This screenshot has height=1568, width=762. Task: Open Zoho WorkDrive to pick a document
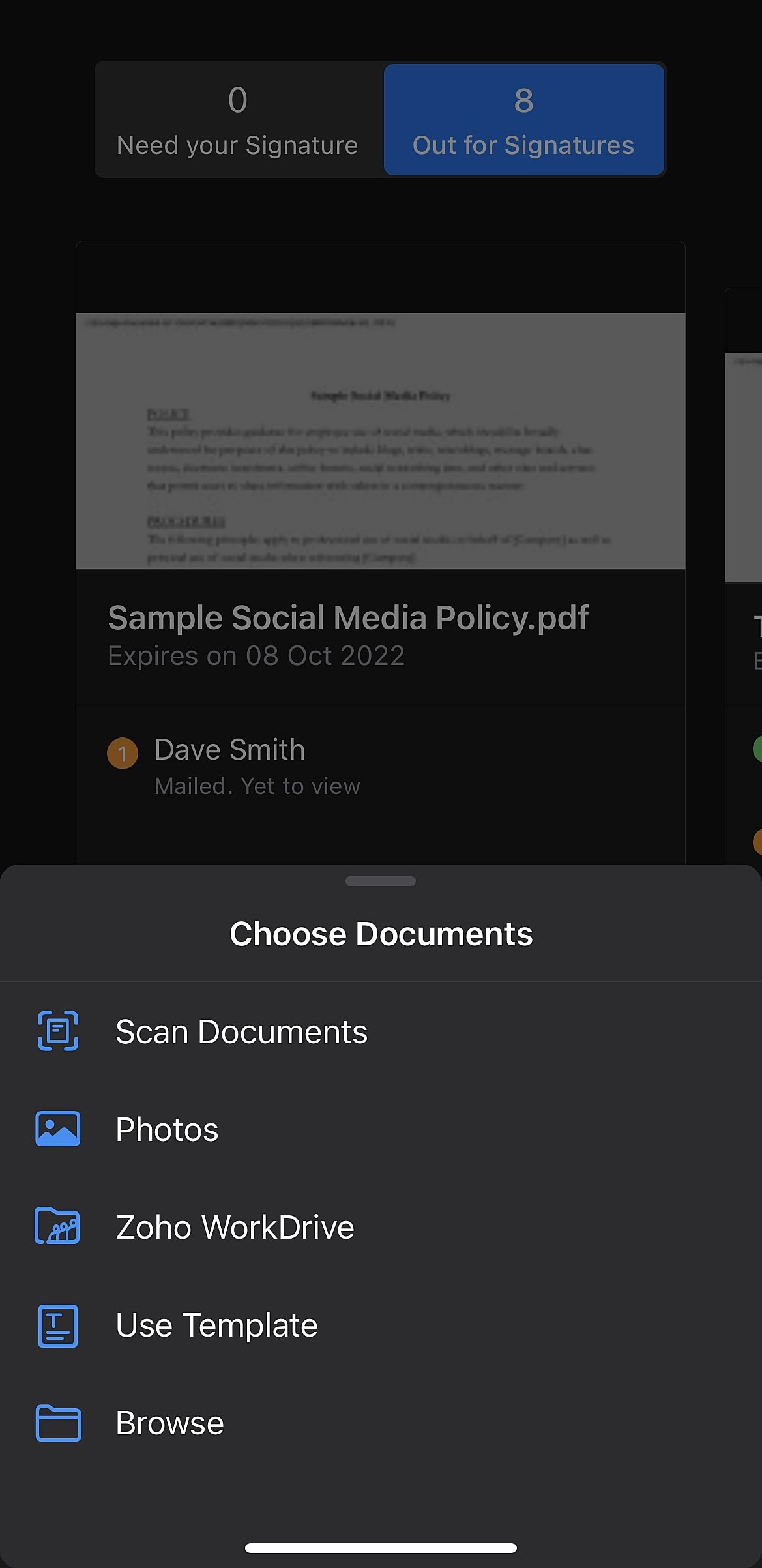tap(235, 1227)
